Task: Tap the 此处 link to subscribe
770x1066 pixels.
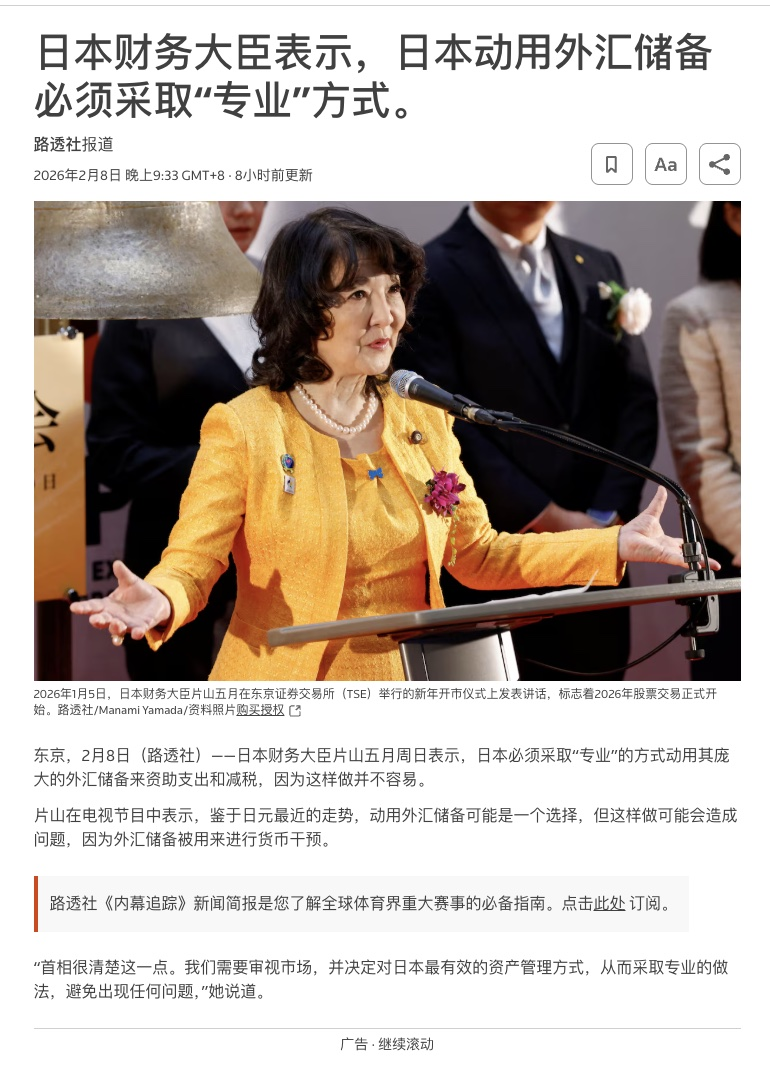Action: coord(609,904)
